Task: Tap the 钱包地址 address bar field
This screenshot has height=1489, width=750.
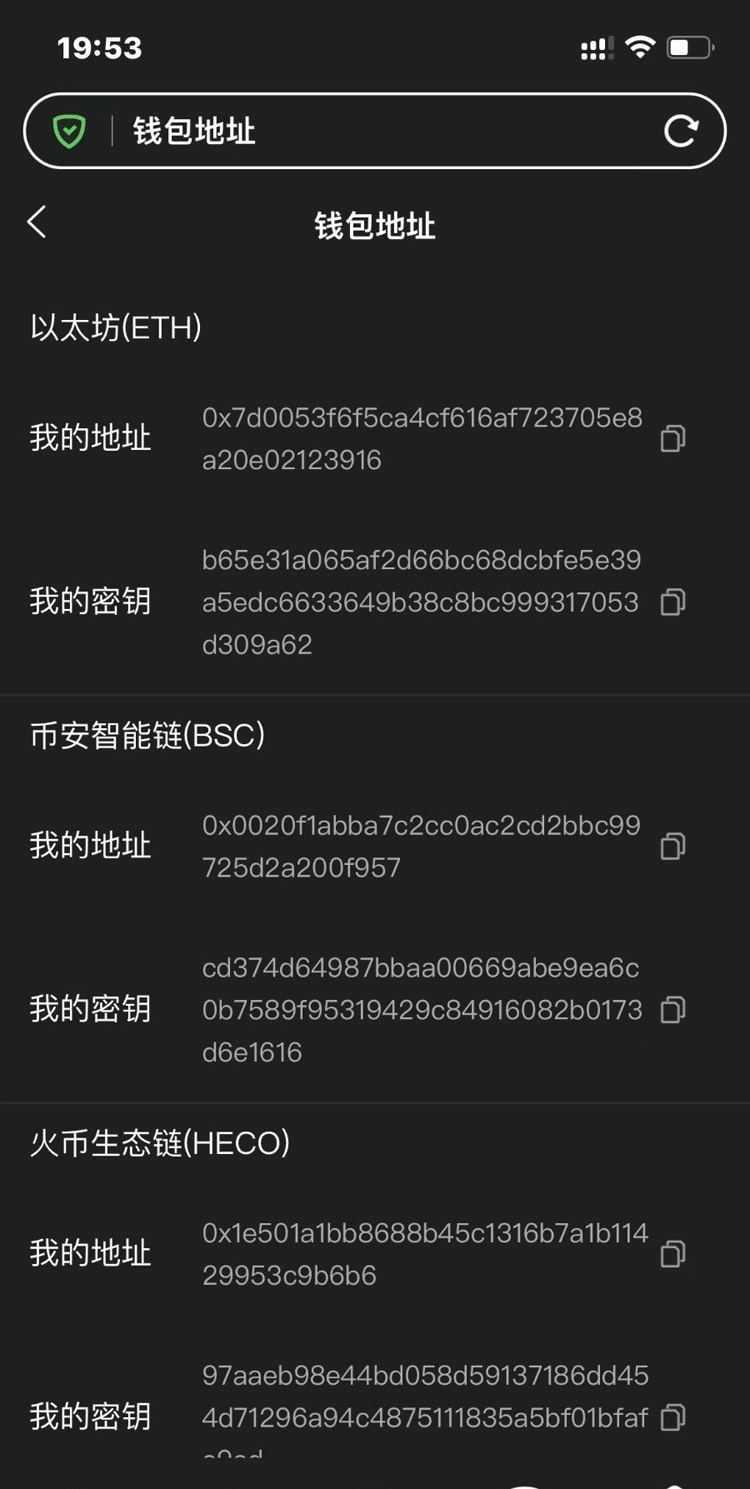Action: (x=374, y=131)
